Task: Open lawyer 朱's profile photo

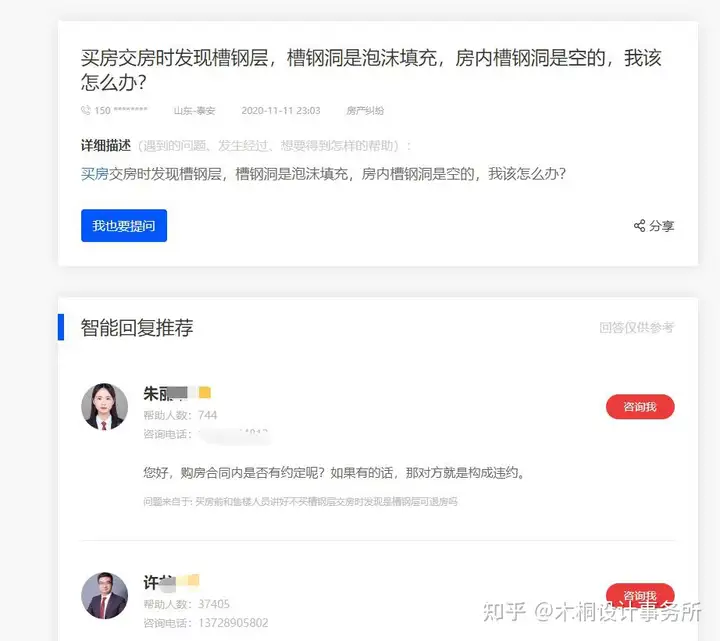Action: pos(104,407)
